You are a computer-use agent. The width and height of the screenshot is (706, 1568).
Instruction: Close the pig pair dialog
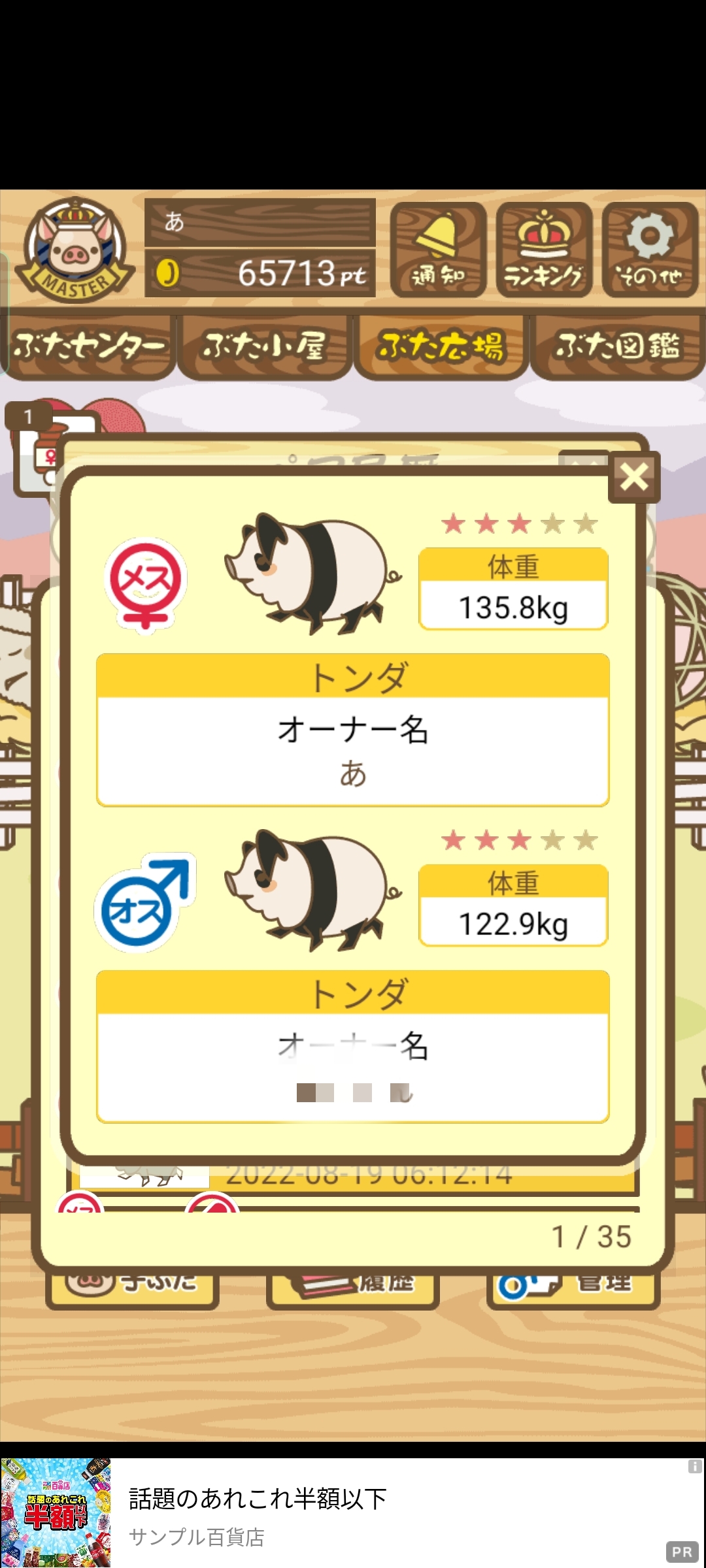coord(634,477)
